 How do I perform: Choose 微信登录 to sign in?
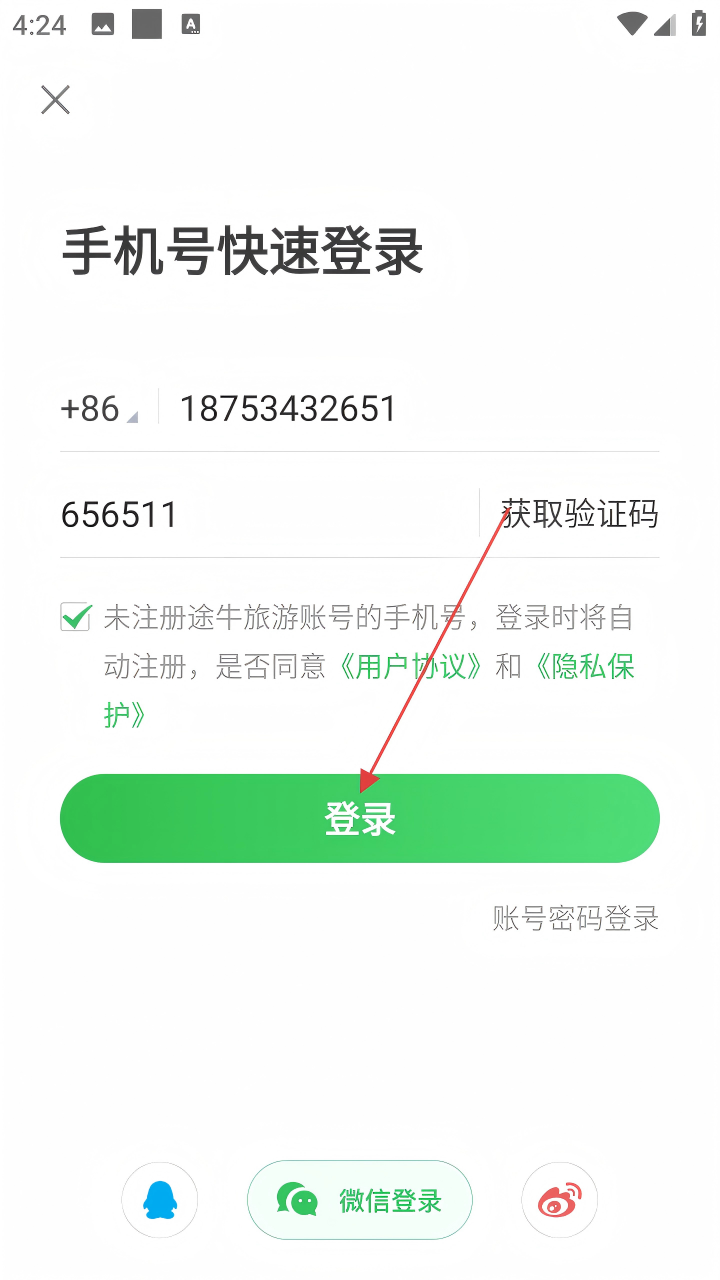pos(360,1200)
